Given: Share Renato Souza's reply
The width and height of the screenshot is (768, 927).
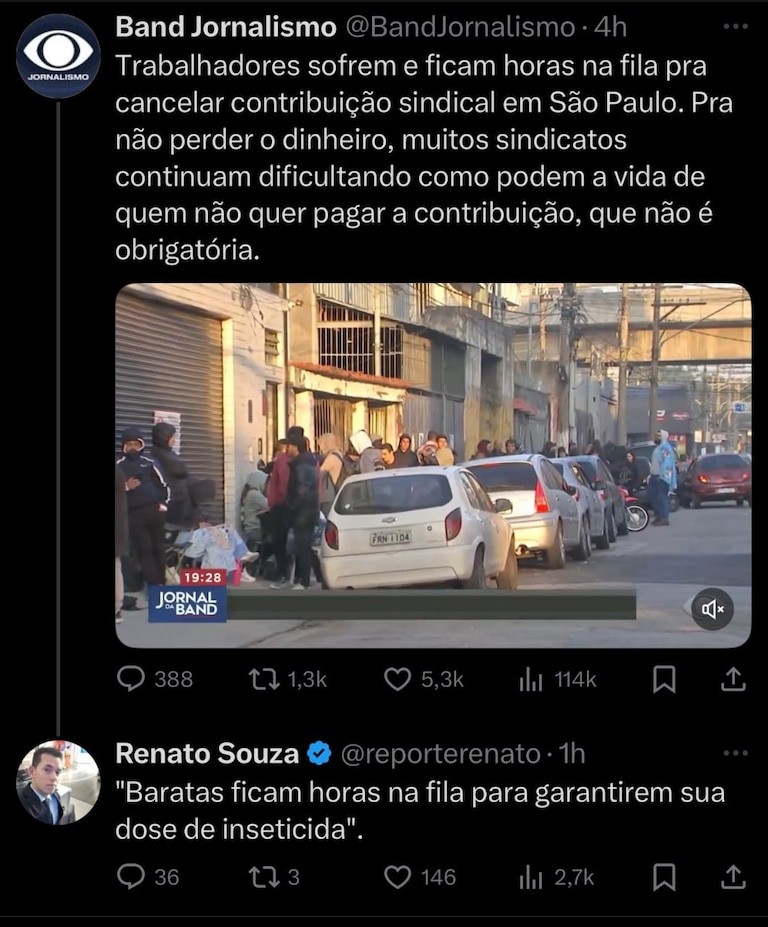Looking at the screenshot, I should [x=733, y=877].
